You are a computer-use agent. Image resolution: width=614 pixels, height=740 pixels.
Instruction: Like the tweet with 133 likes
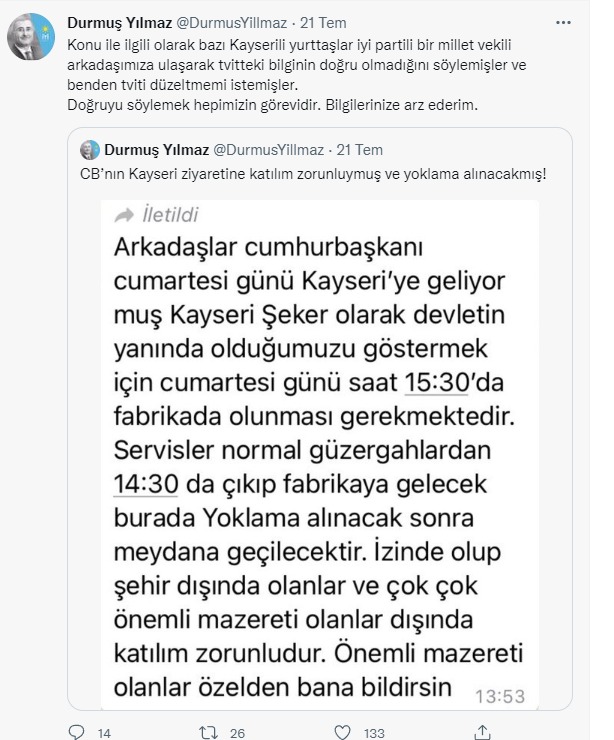[341, 732]
